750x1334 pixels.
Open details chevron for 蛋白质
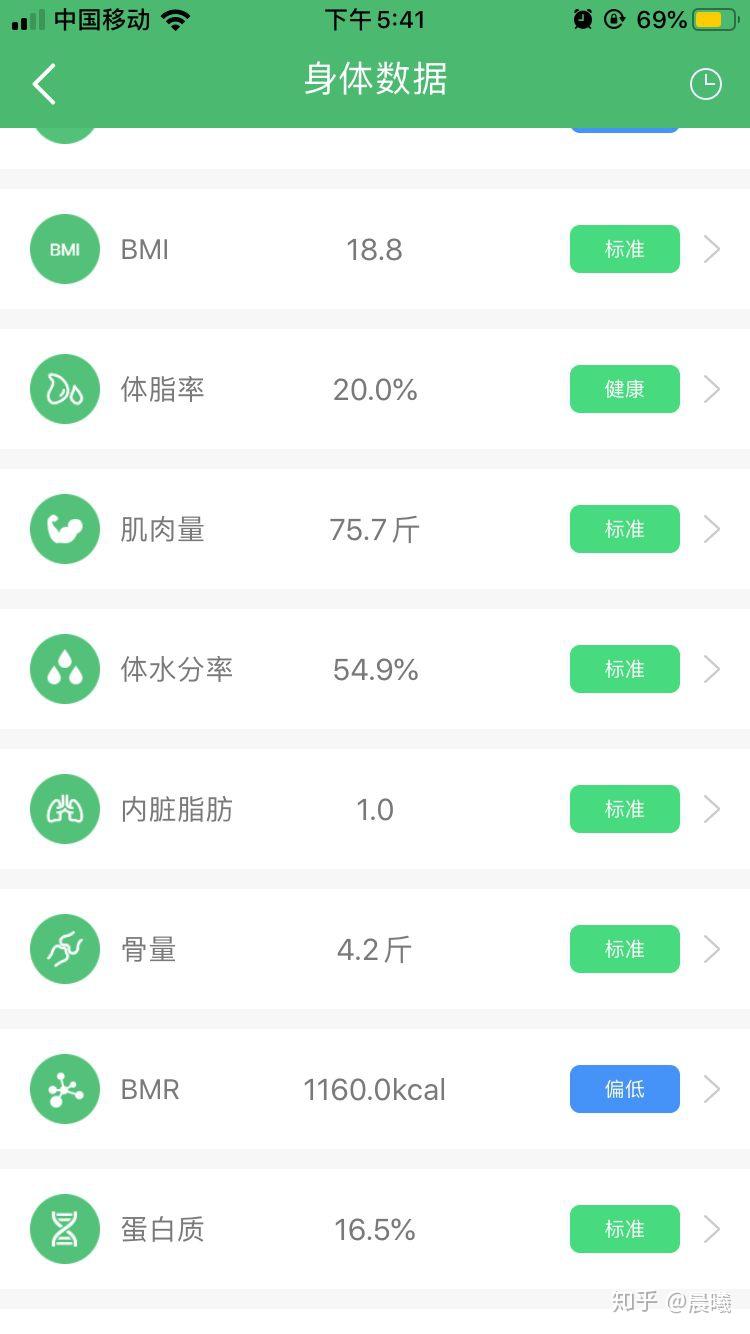click(x=712, y=1229)
